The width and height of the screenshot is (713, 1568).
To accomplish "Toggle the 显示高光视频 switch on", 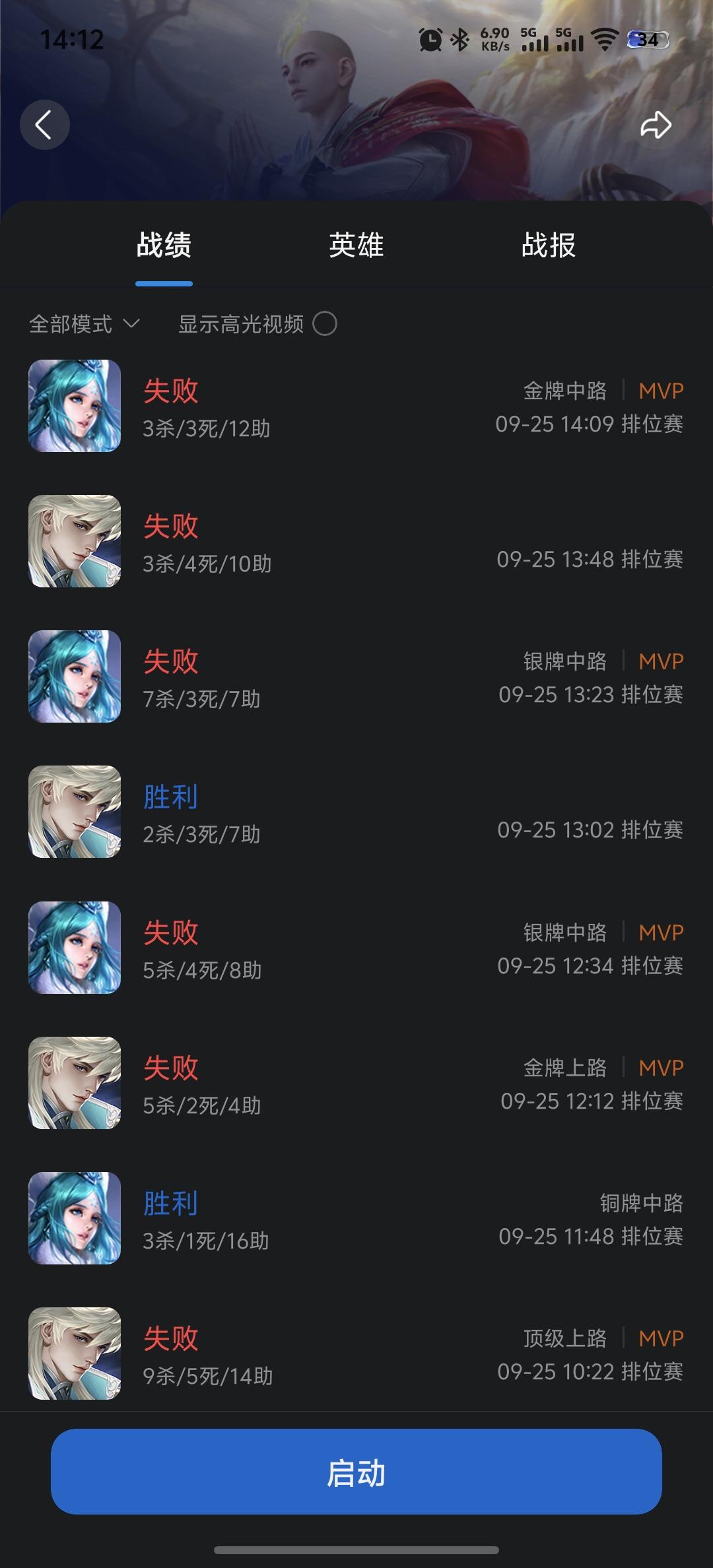I will [325, 325].
